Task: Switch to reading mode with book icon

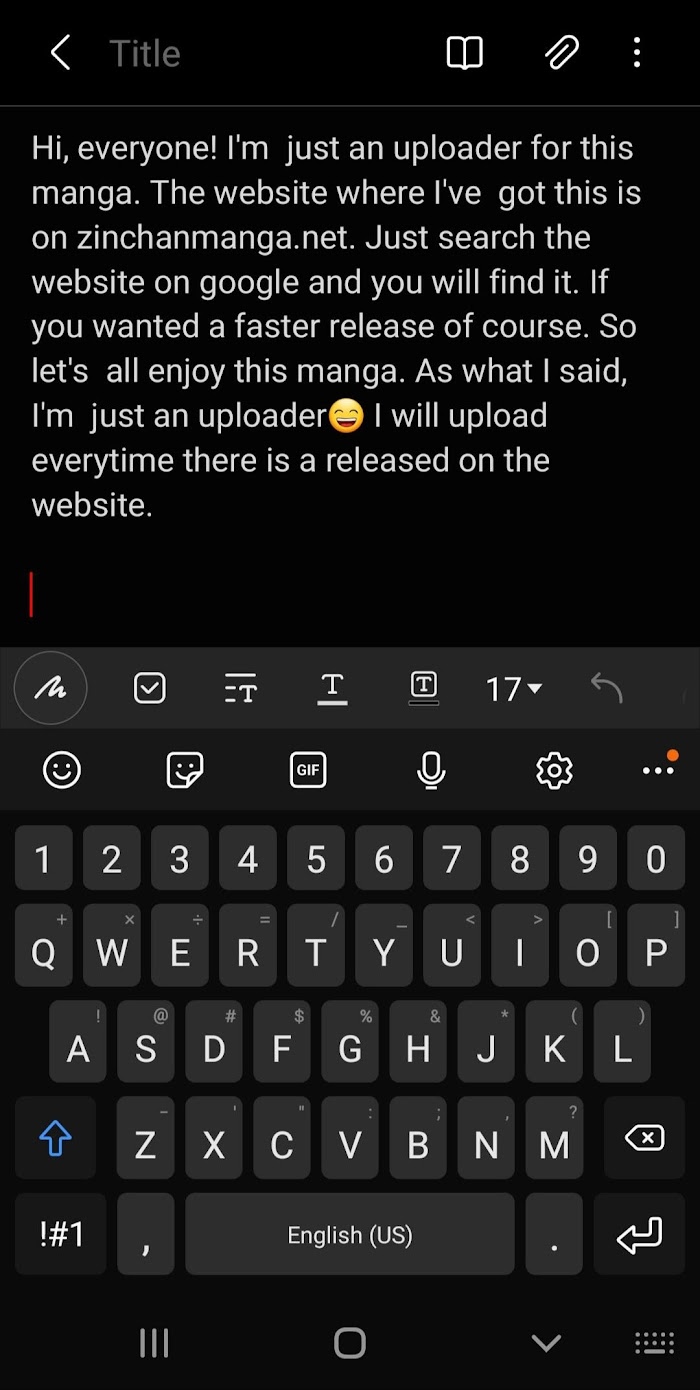Action: (464, 53)
